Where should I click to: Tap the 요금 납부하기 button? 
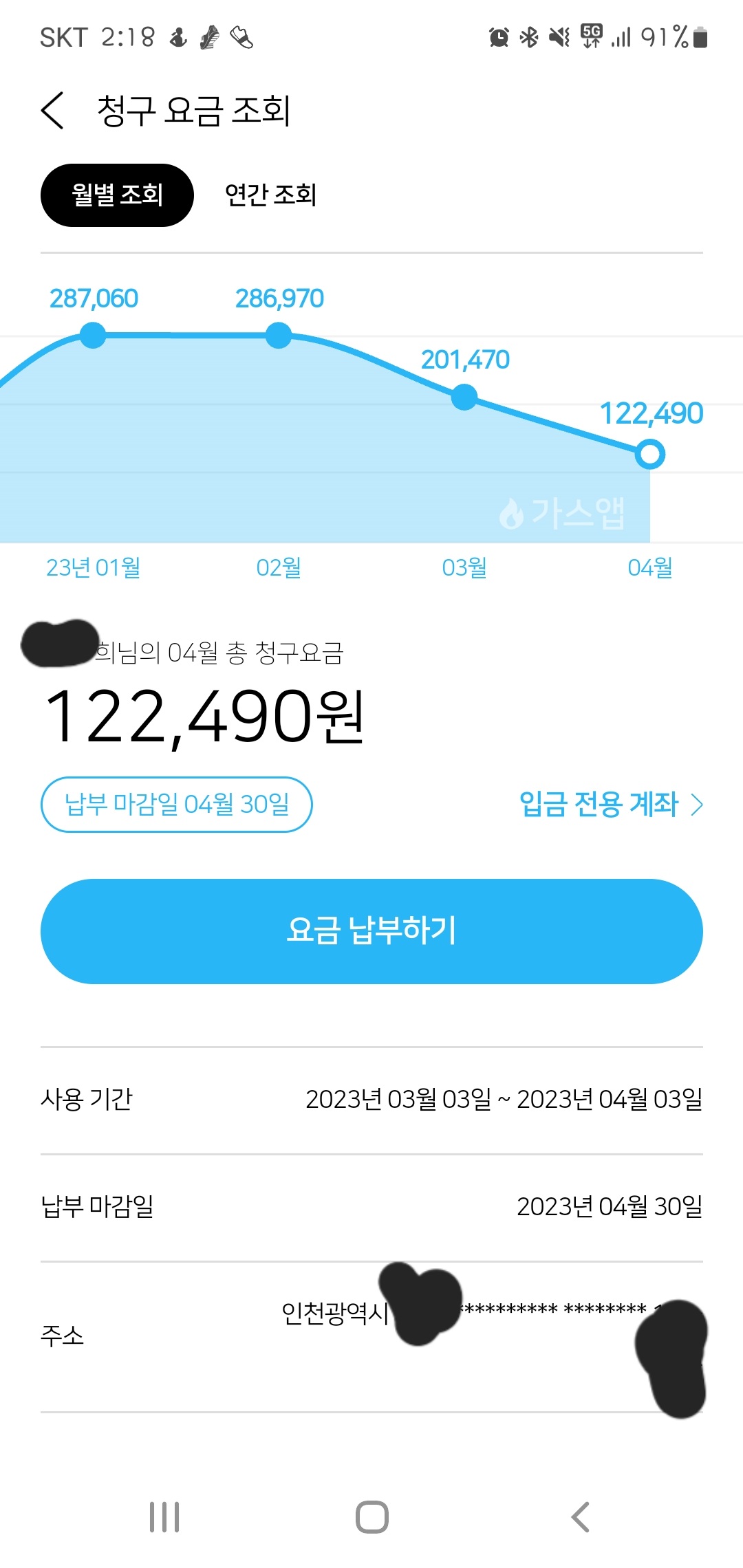(371, 931)
